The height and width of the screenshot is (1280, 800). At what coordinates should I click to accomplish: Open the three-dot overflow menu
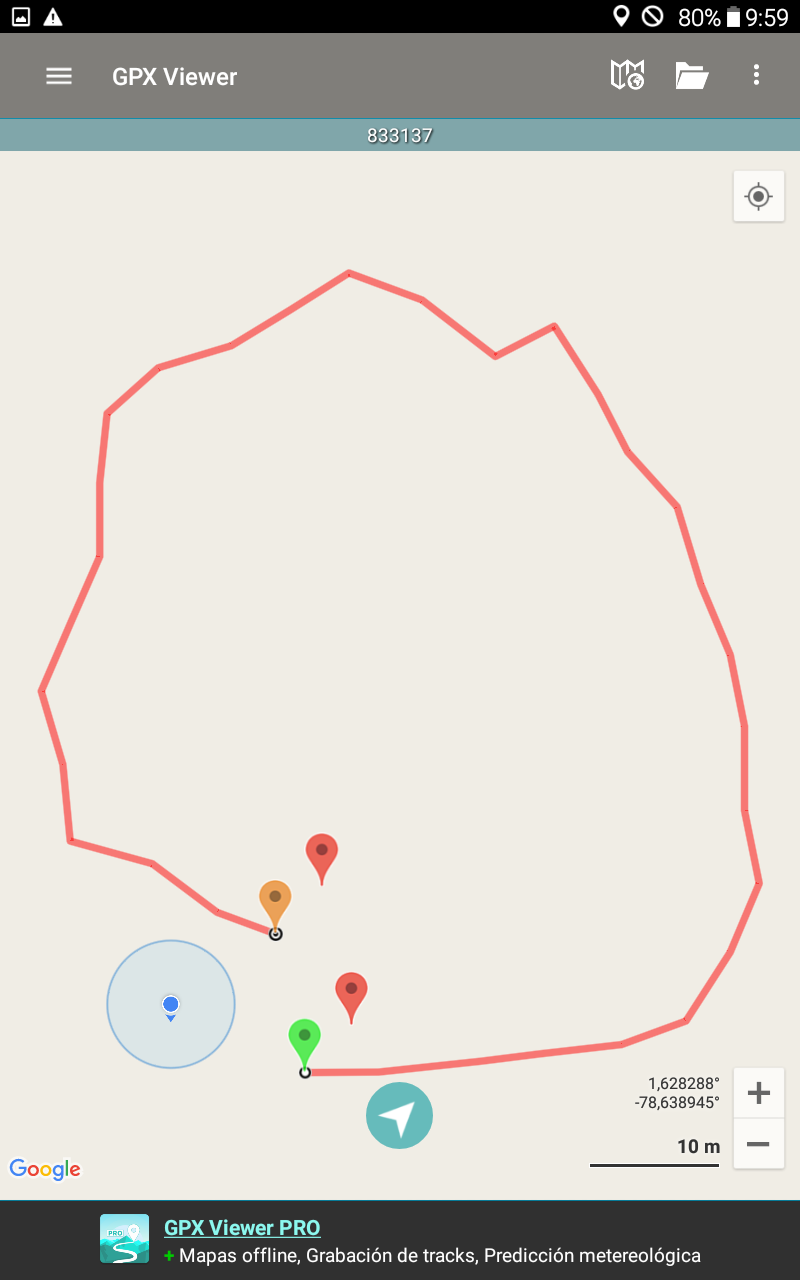click(x=756, y=75)
